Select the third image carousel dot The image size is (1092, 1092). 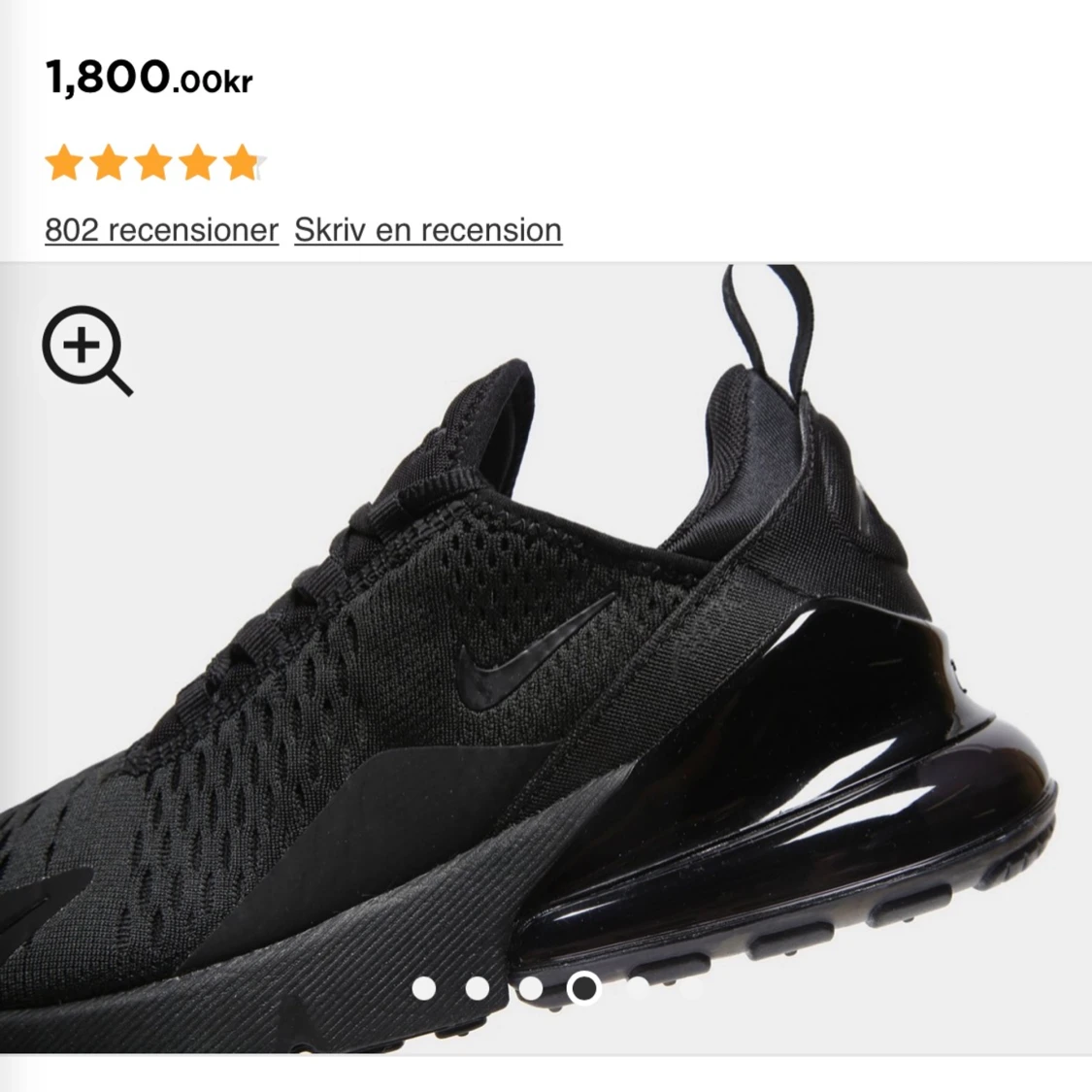(531, 988)
